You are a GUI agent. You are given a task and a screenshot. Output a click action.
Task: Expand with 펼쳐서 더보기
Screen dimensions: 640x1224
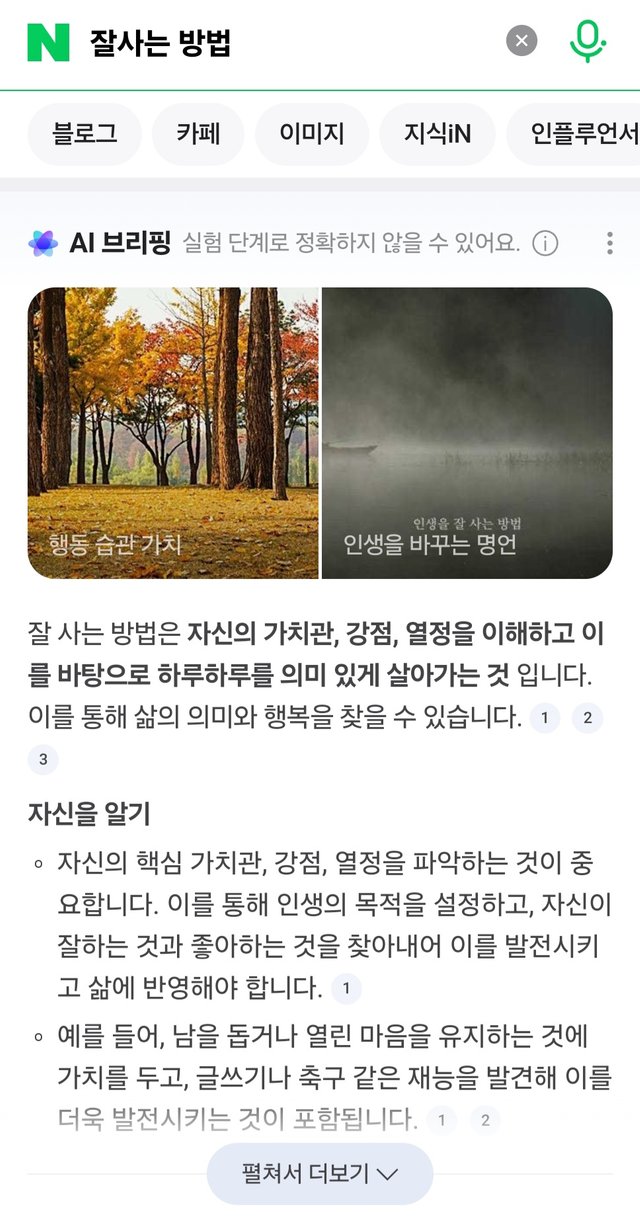320,1173
